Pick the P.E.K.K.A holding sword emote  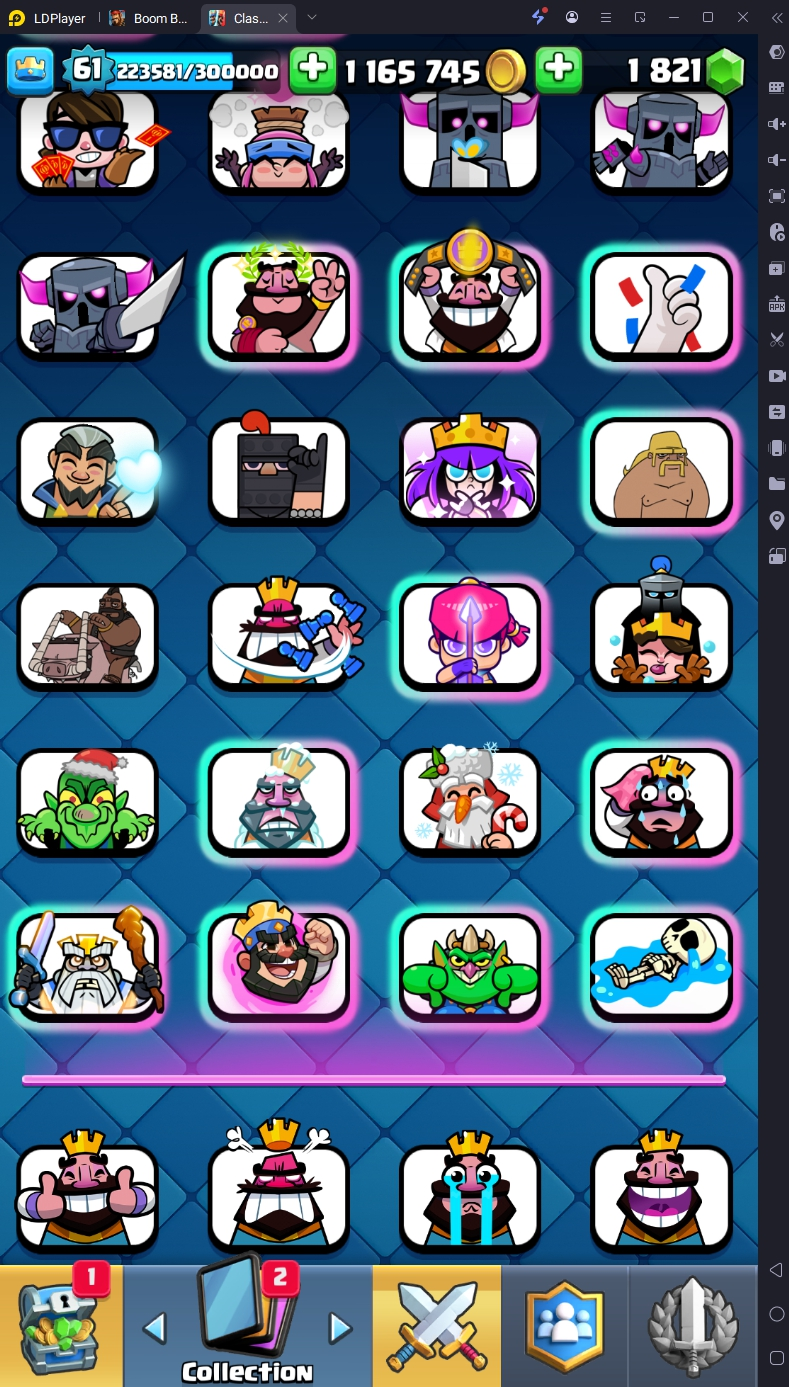tap(87, 304)
